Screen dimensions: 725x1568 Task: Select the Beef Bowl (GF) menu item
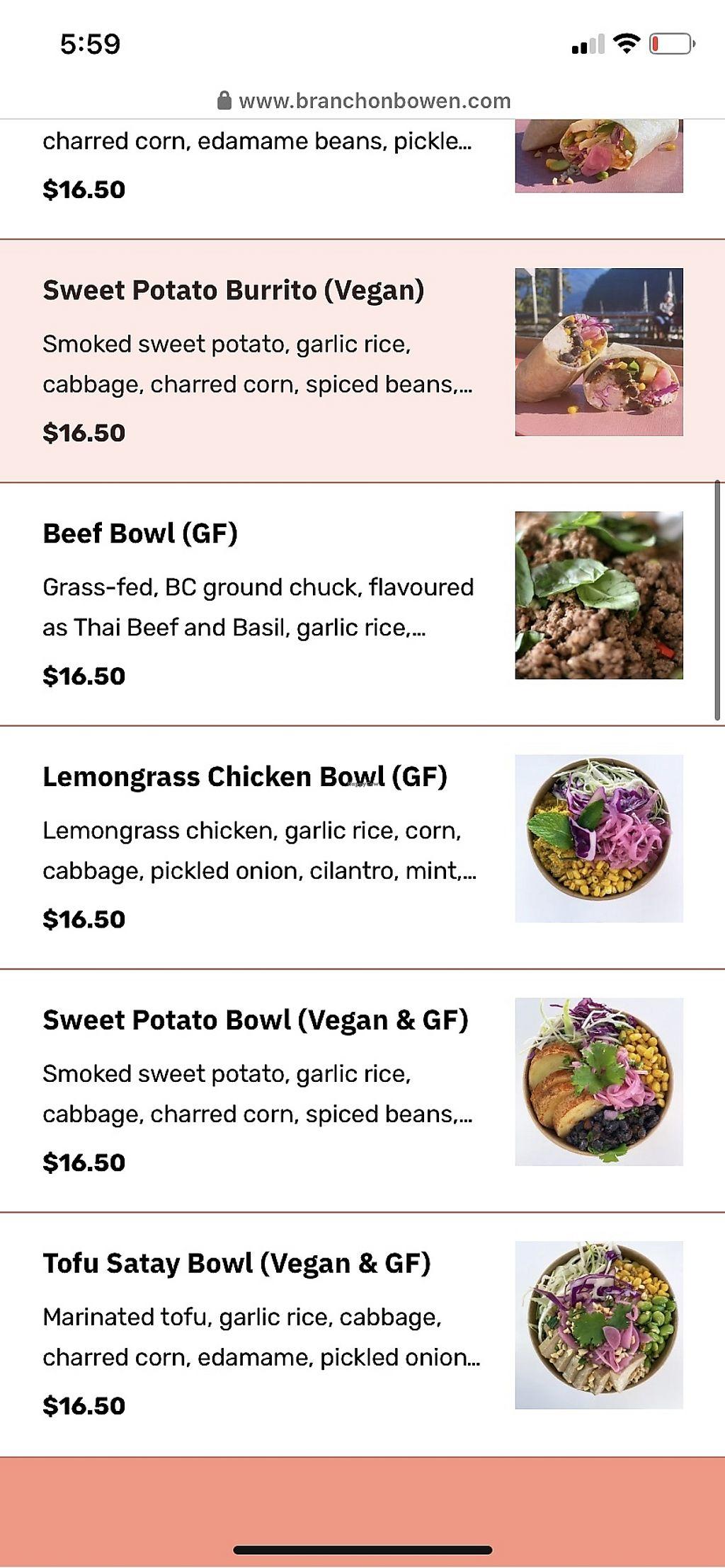140,534
